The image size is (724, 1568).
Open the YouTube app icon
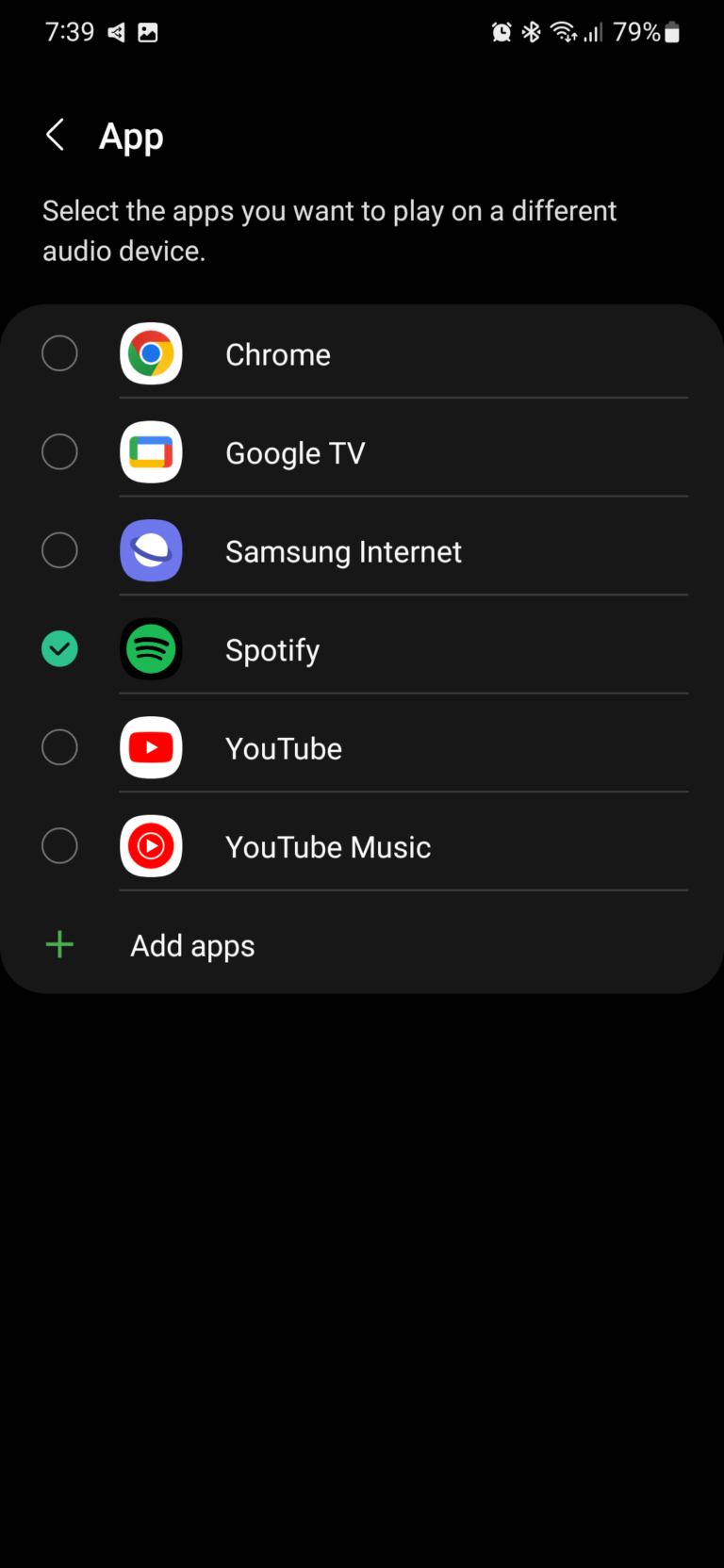pyautogui.click(x=151, y=747)
